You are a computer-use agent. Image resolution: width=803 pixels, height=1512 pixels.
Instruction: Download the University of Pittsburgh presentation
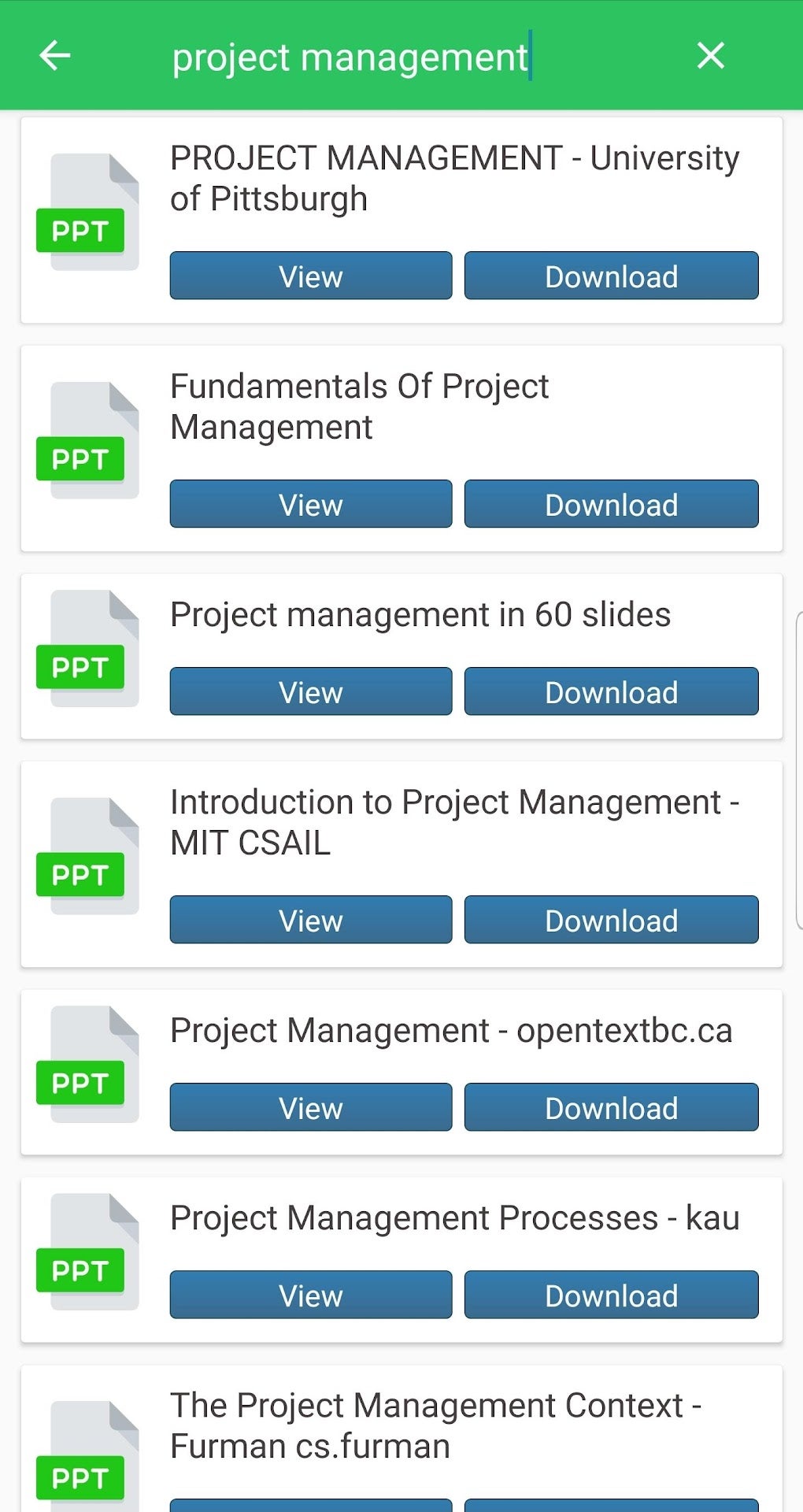612,276
